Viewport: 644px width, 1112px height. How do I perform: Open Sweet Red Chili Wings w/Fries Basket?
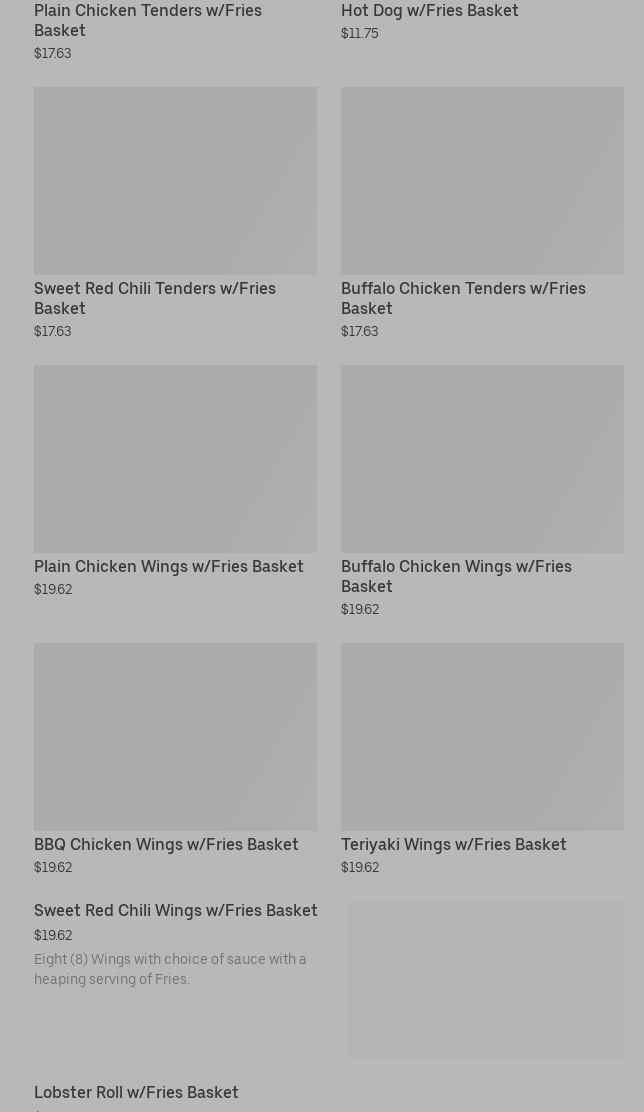(x=176, y=911)
